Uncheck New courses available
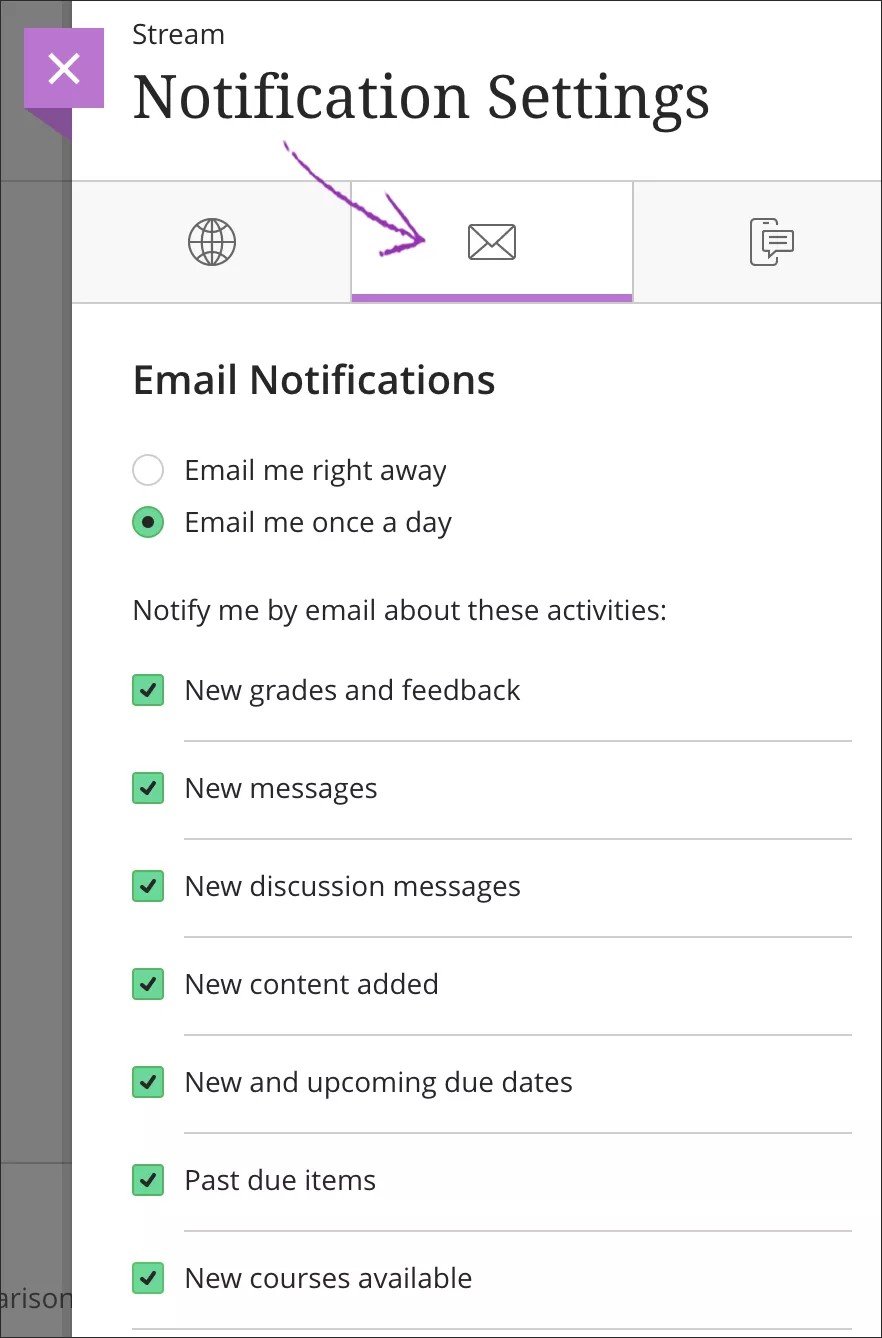Image resolution: width=882 pixels, height=1338 pixels. tap(148, 1278)
